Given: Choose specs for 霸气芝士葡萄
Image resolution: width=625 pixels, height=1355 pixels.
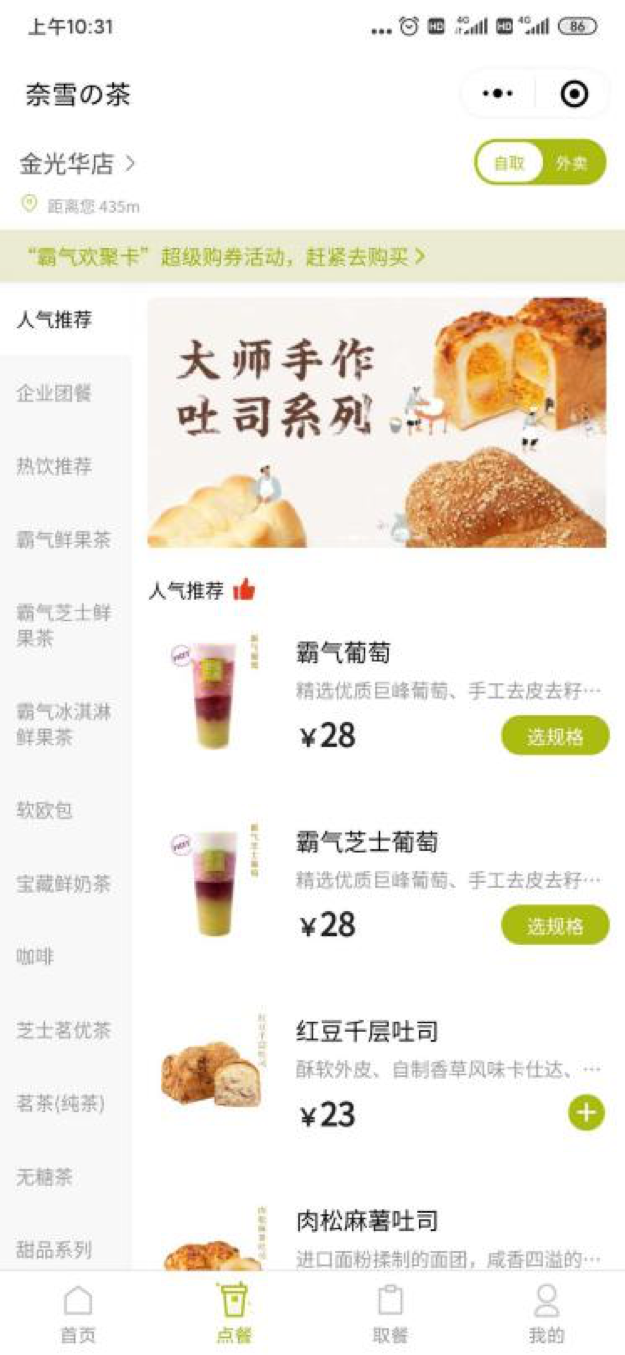Looking at the screenshot, I should pyautogui.click(x=555, y=925).
